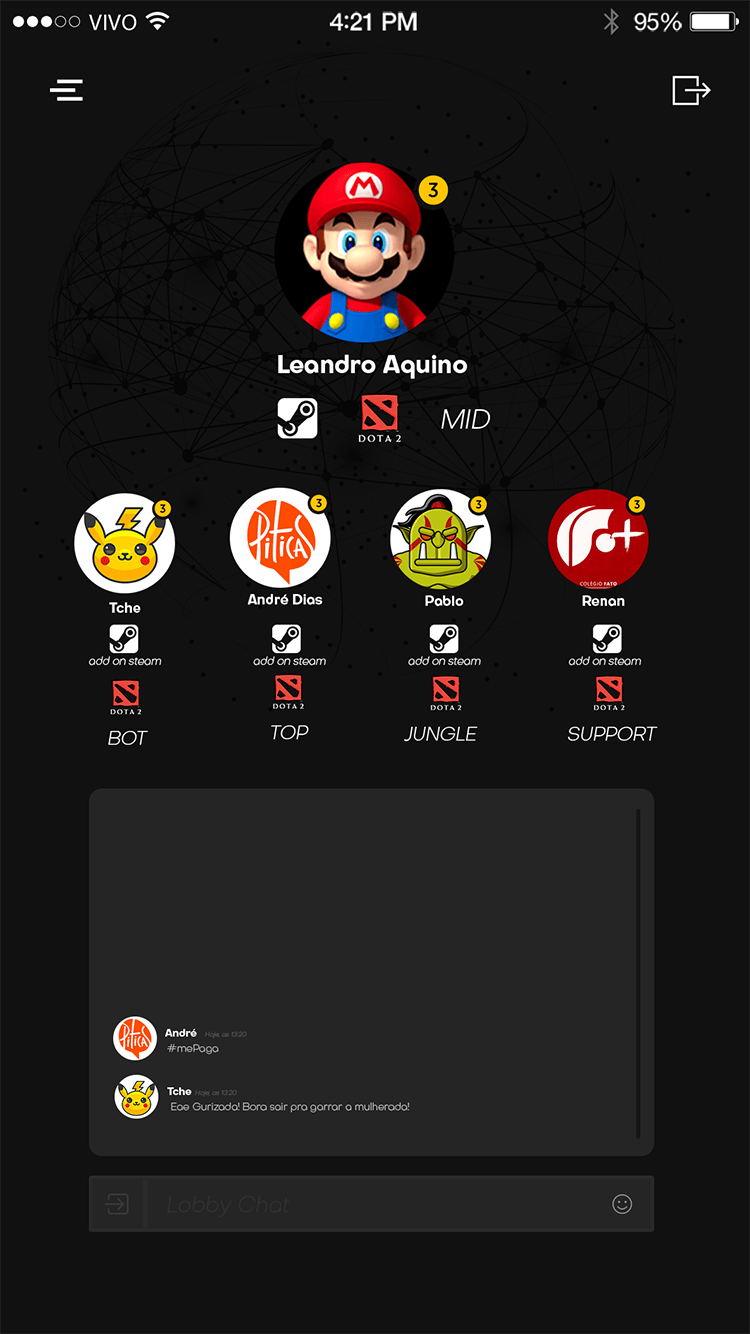The width and height of the screenshot is (750, 1334).
Task: Tap André's avatar in the chat
Action: (135, 1039)
